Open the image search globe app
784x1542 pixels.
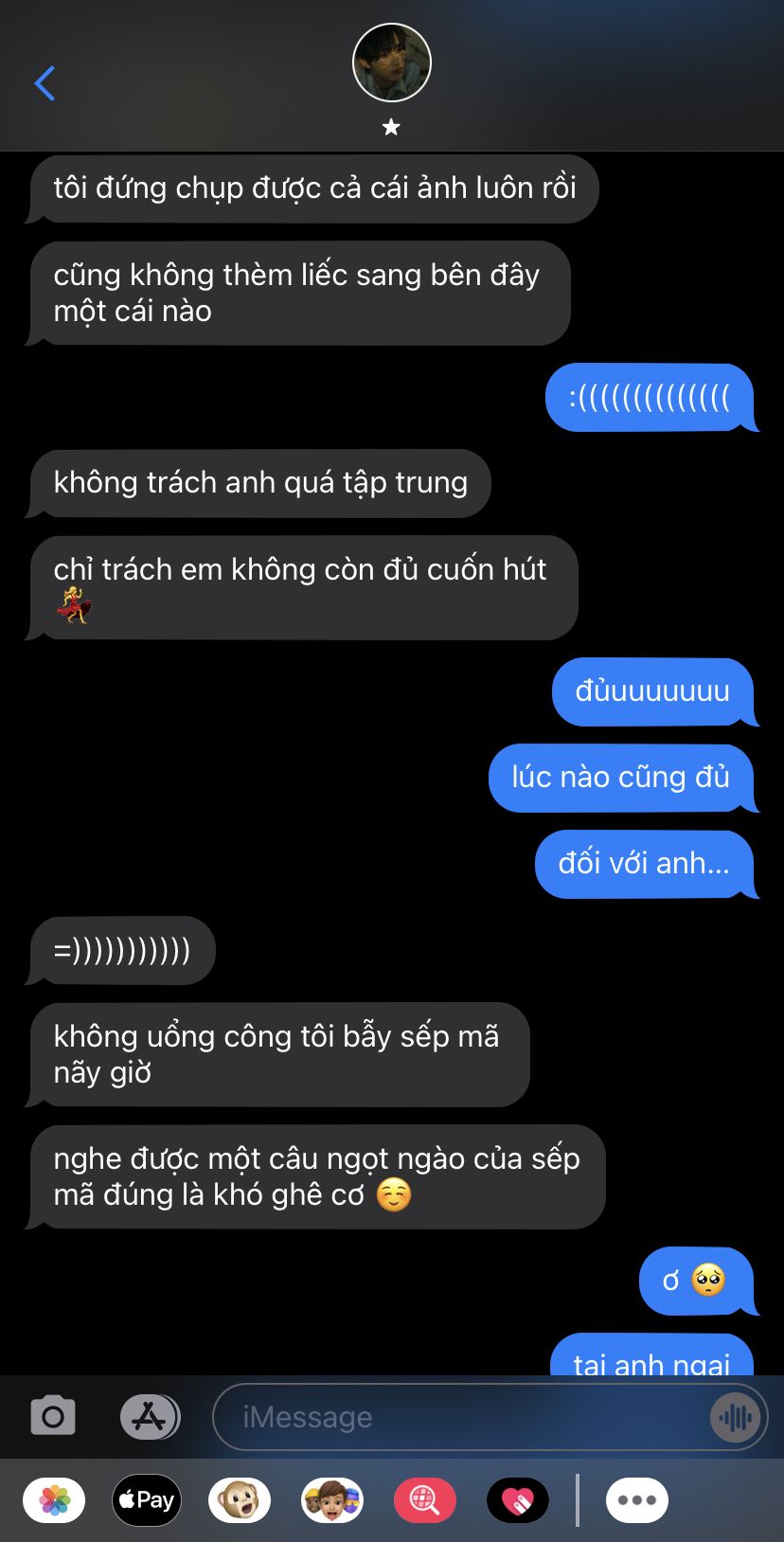(425, 1500)
